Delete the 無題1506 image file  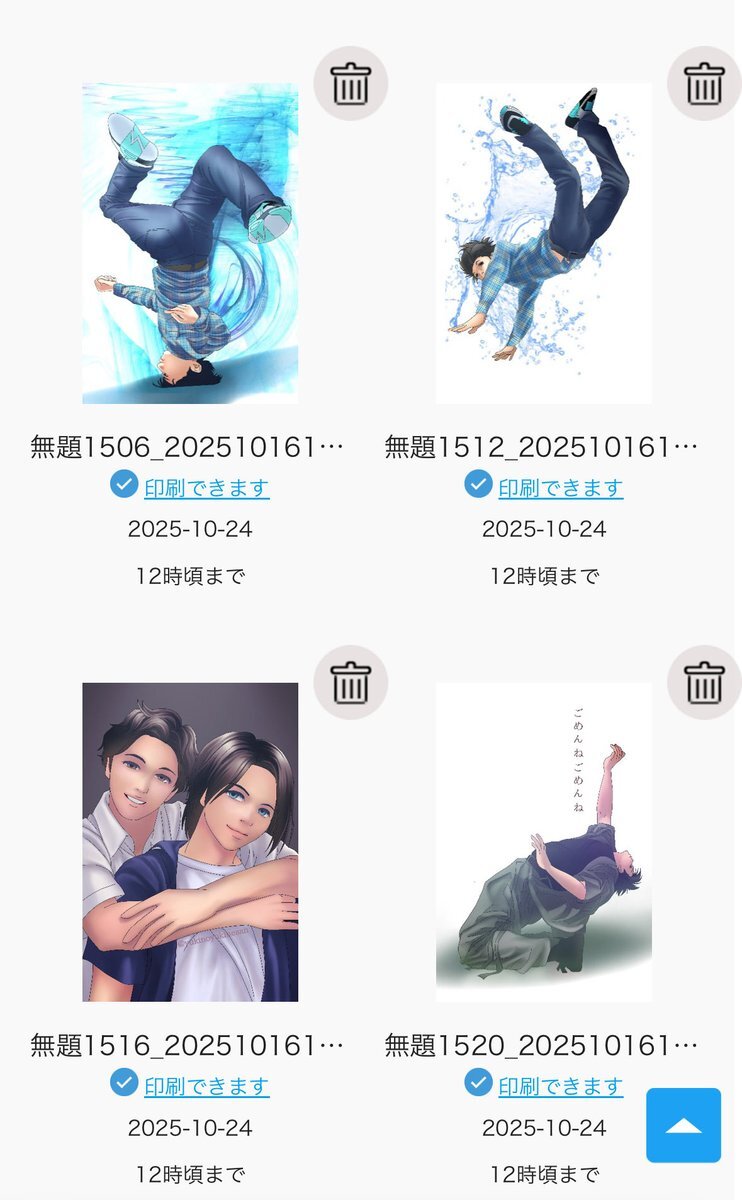tap(350, 84)
